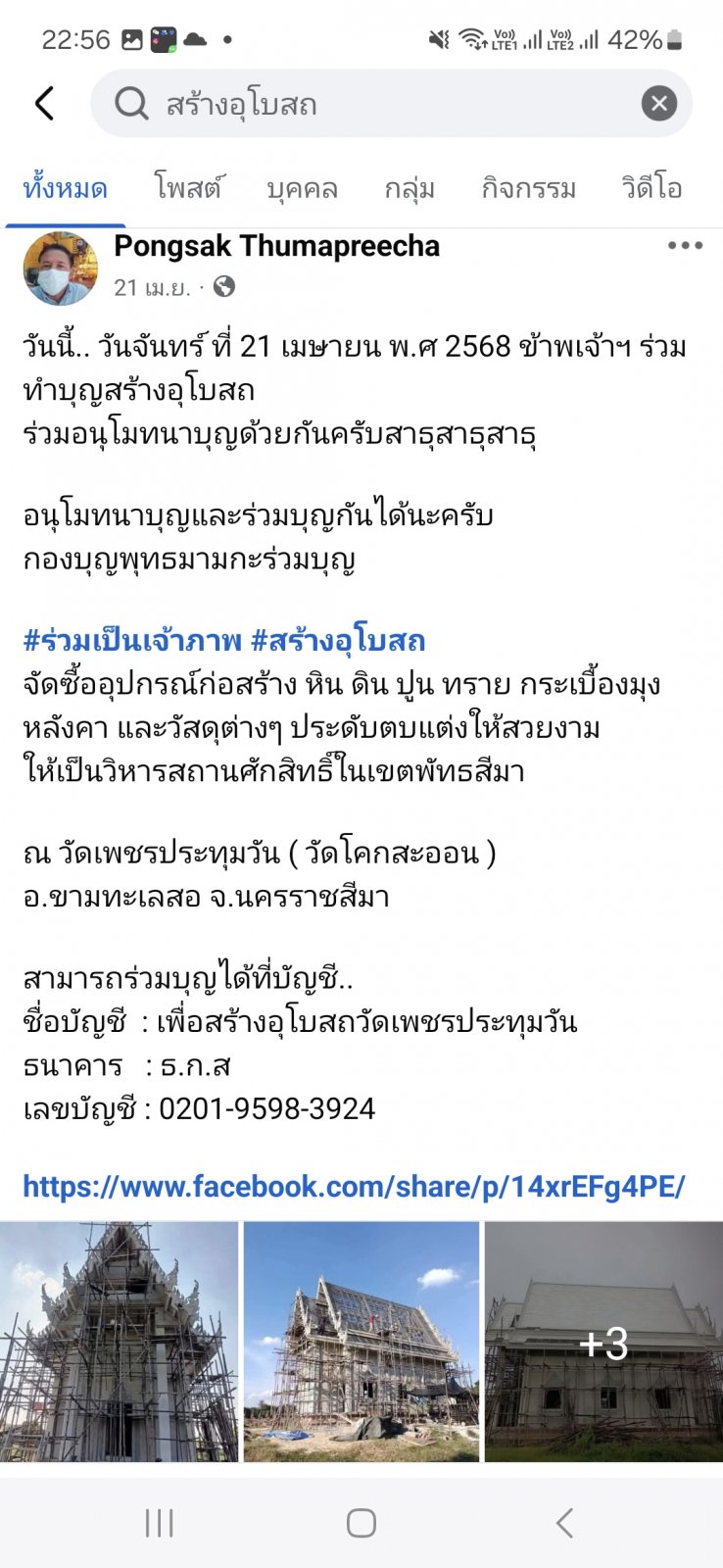Switch to the โพสต์ tab

[x=188, y=187]
